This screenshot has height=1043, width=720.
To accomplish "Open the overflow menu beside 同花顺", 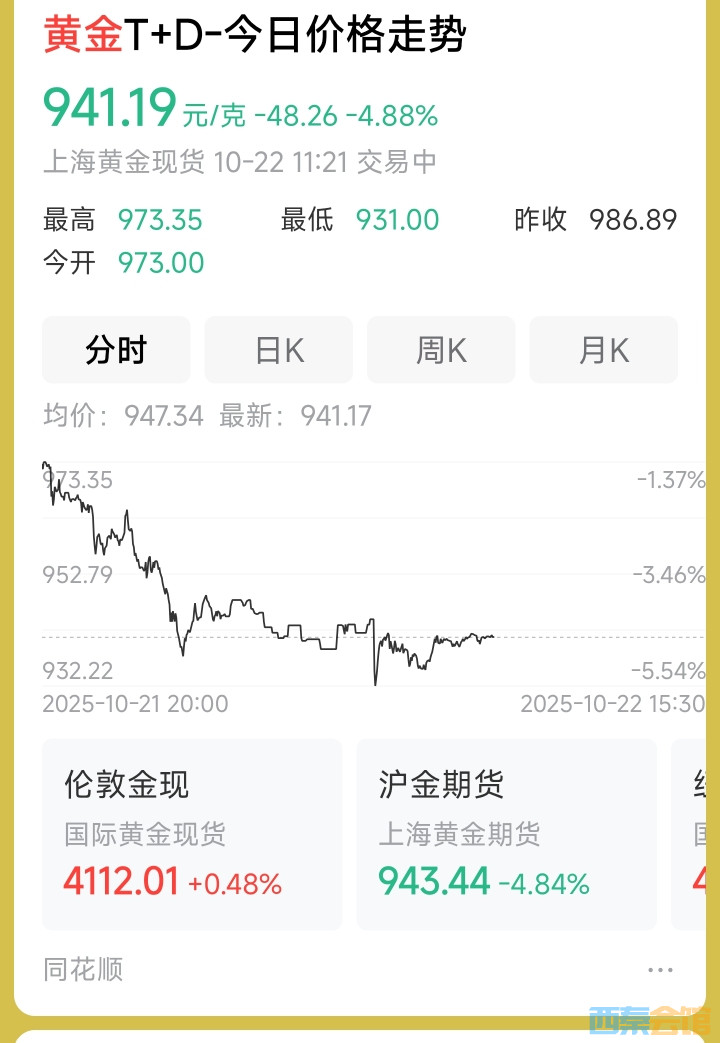I will point(660,969).
